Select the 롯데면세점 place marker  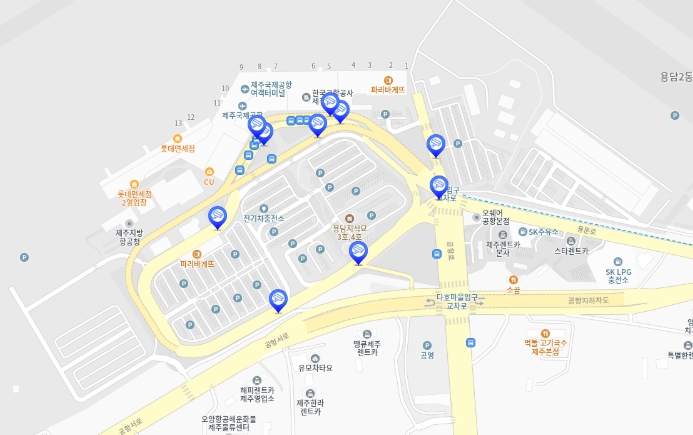click(177, 138)
